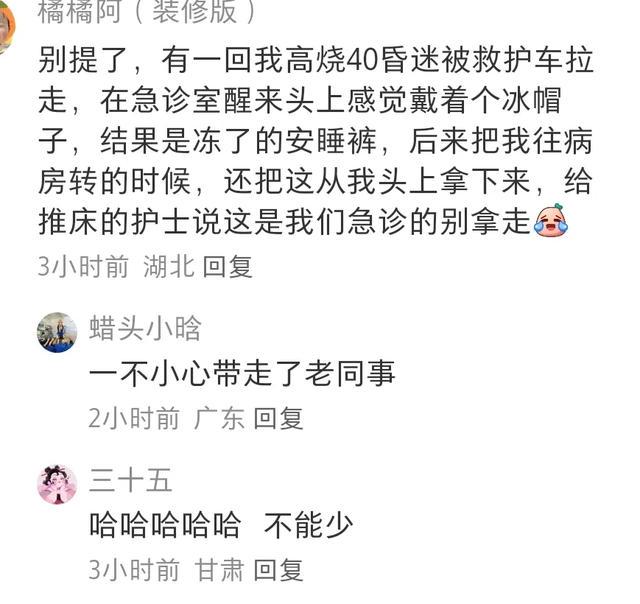
Task: Open username 三十五
Action: 131,480
